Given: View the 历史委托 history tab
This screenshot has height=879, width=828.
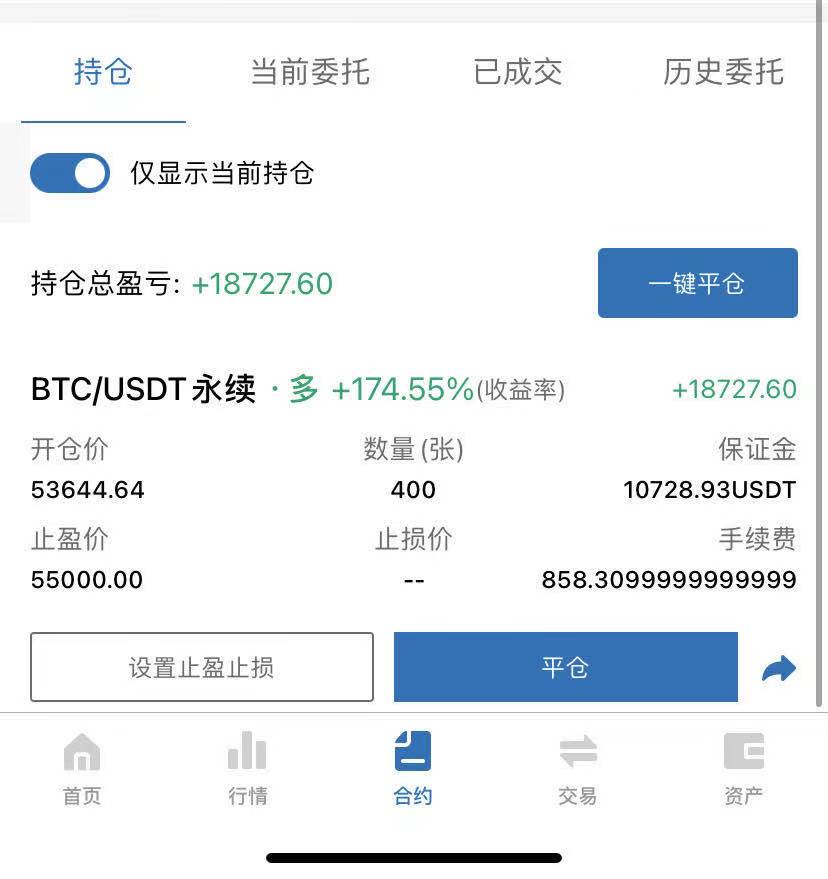Looking at the screenshot, I should [722, 72].
